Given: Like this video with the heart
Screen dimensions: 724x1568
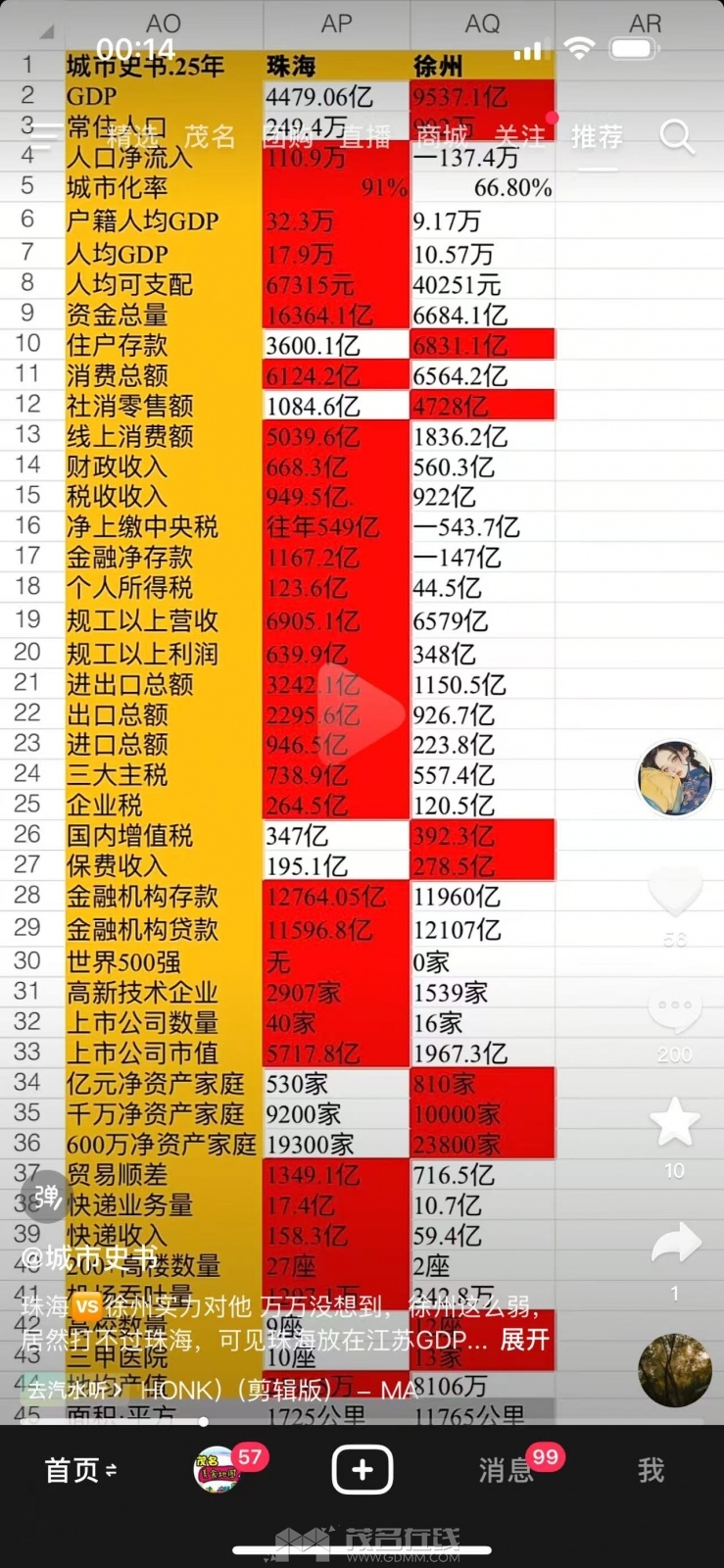Looking at the screenshot, I should coord(675,892).
